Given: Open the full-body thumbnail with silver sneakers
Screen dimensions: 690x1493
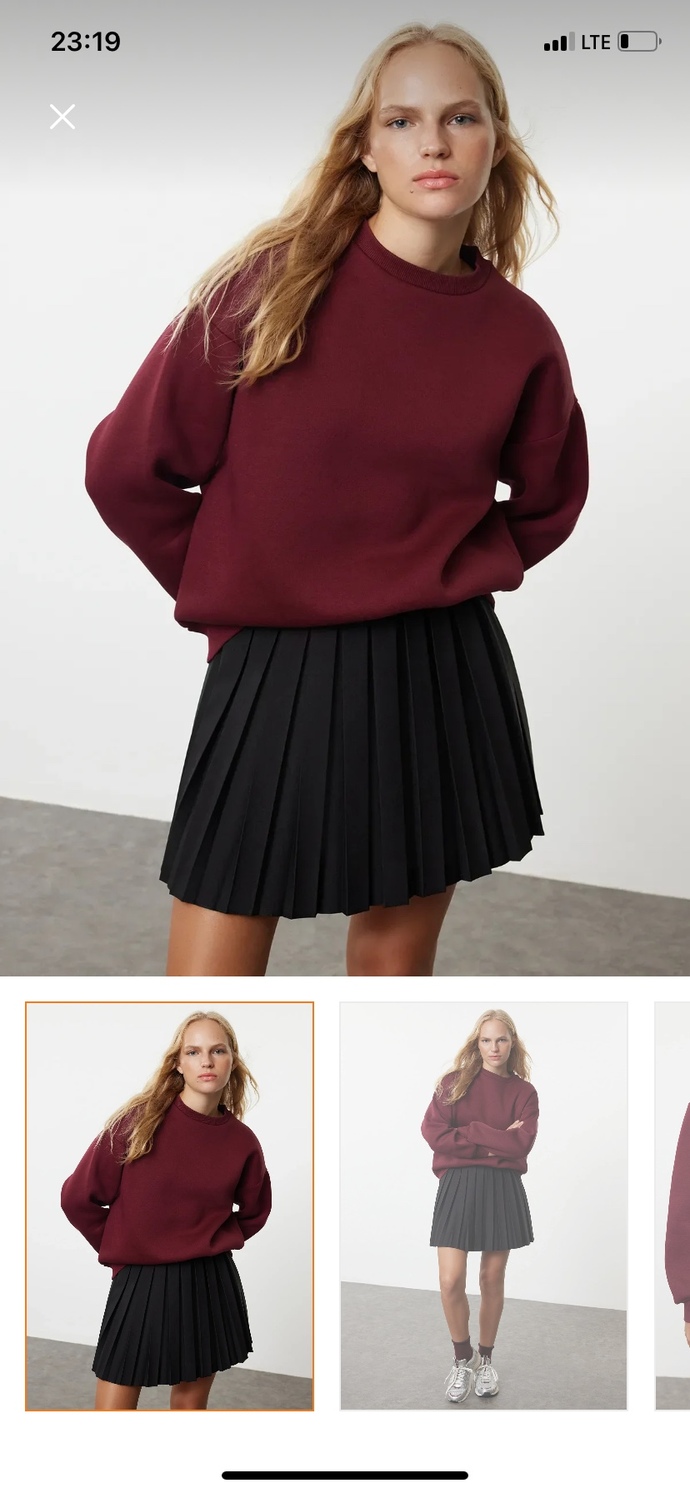Looking at the screenshot, I should [x=484, y=1206].
